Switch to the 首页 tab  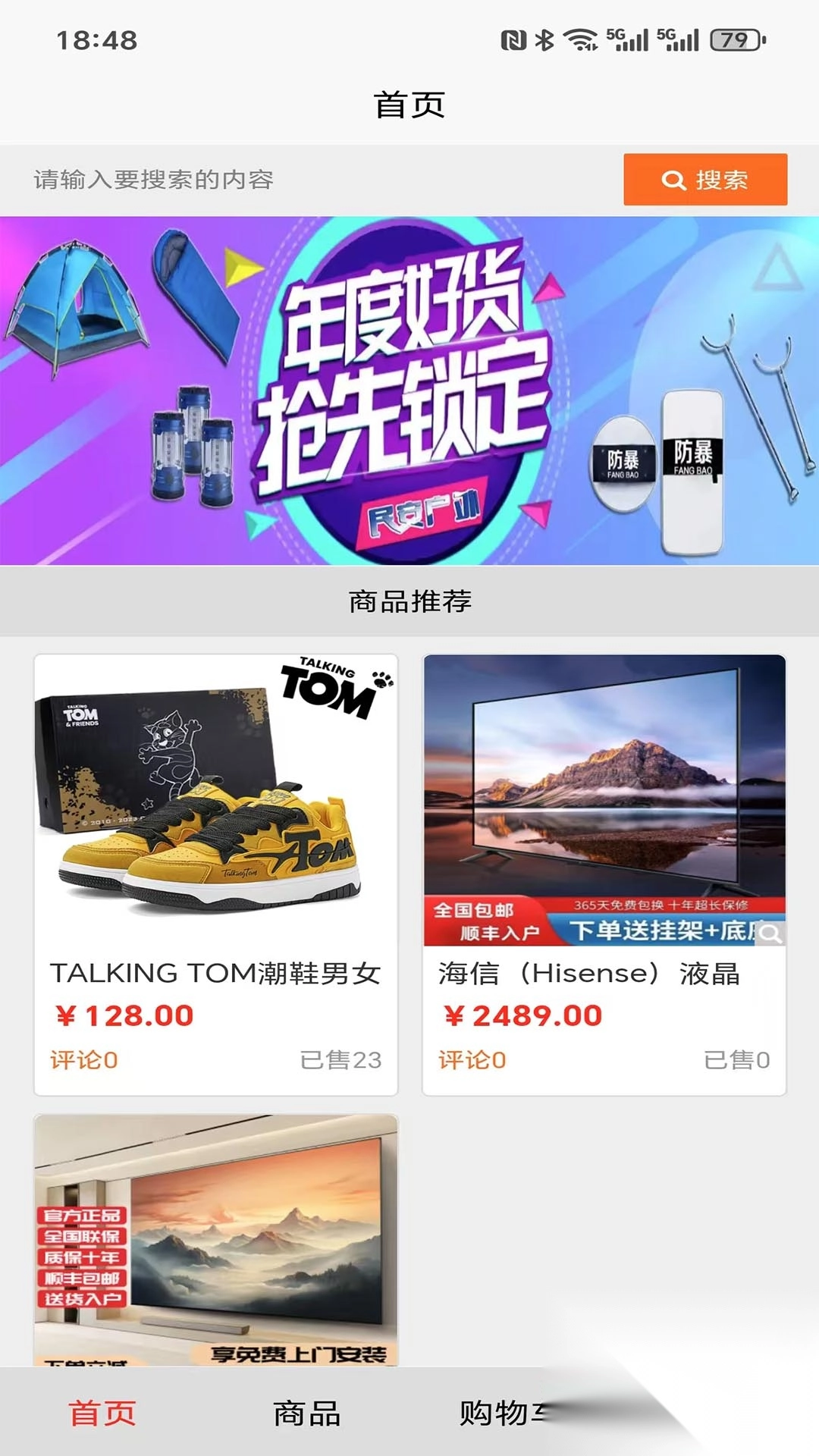102,1413
